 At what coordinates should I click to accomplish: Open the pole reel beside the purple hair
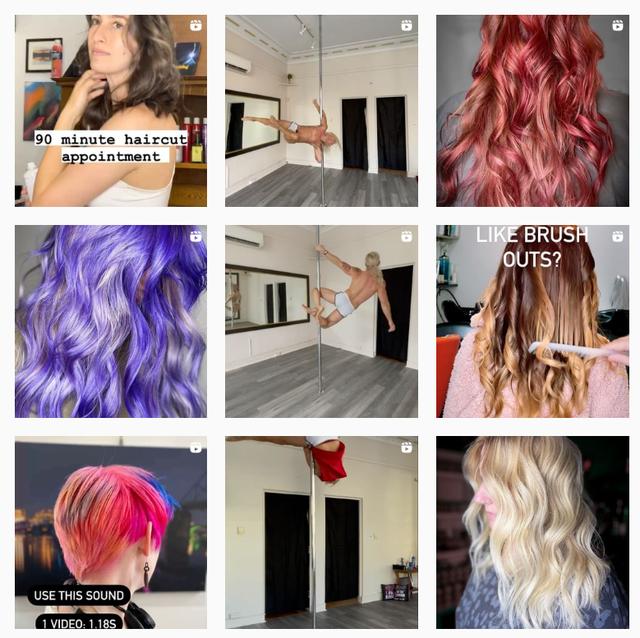[x=321, y=321]
